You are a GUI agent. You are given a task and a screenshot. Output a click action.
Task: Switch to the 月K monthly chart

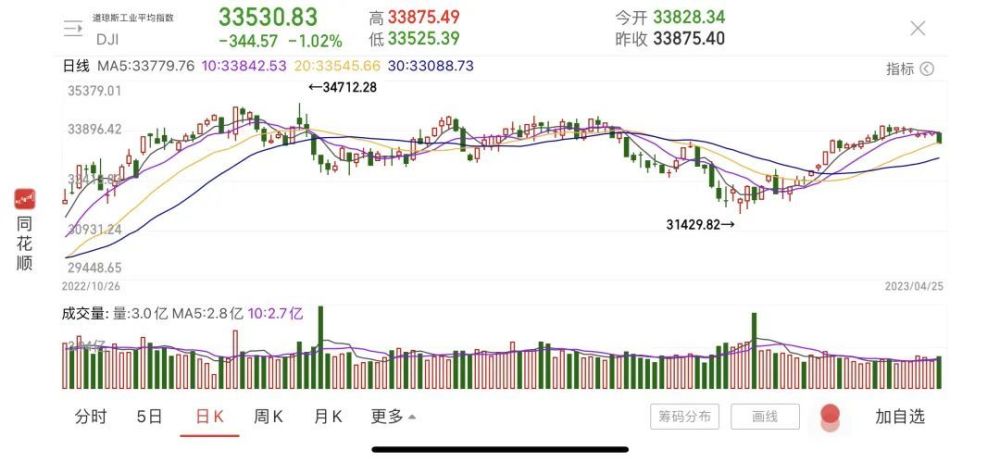[328, 417]
